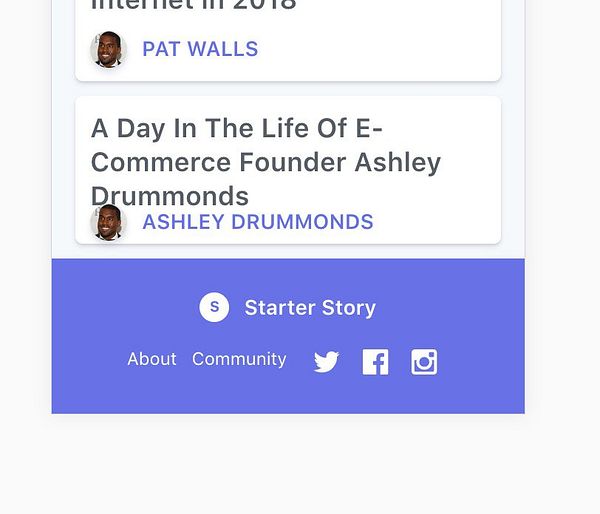
Task: Open the Twitter icon in the footer
Action: pyautogui.click(x=326, y=362)
